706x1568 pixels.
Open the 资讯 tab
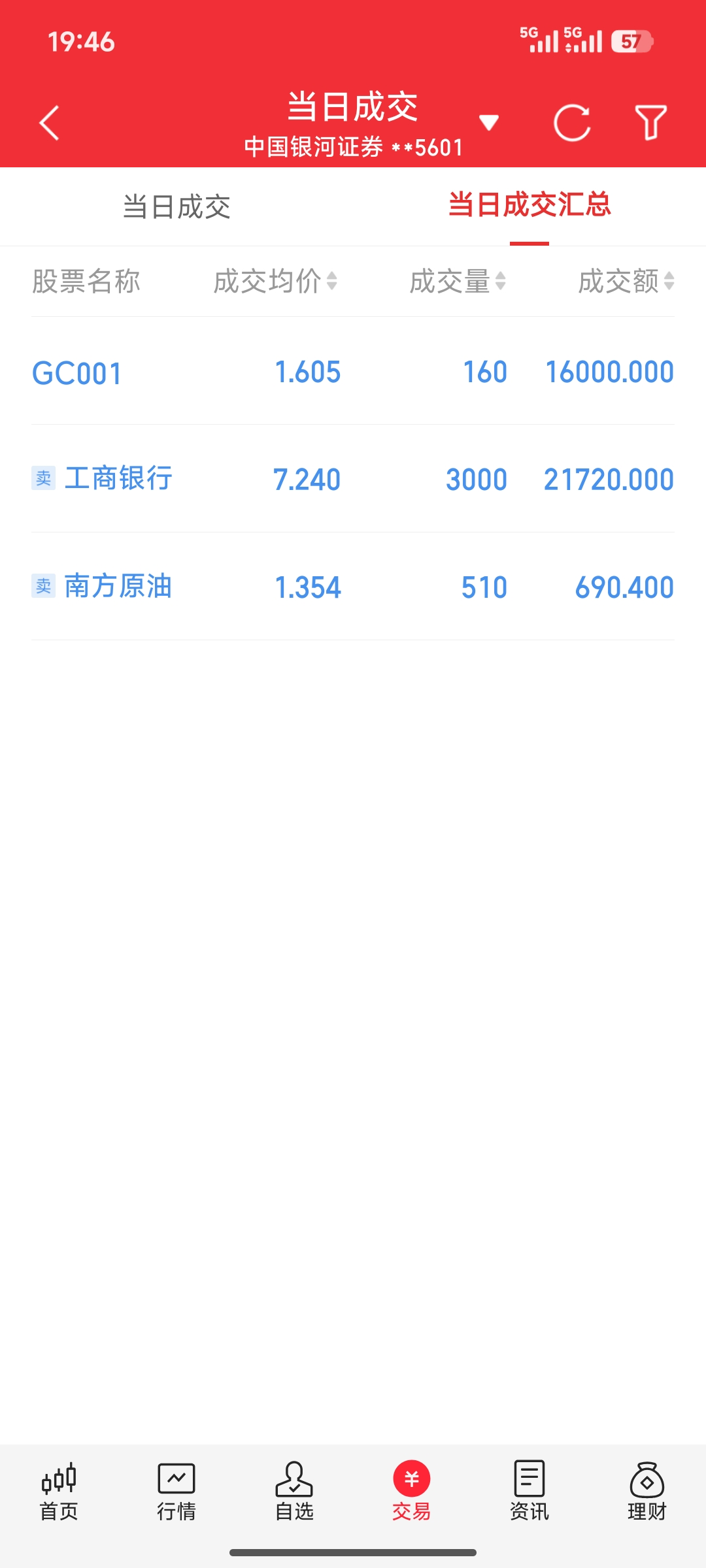coord(529,1492)
